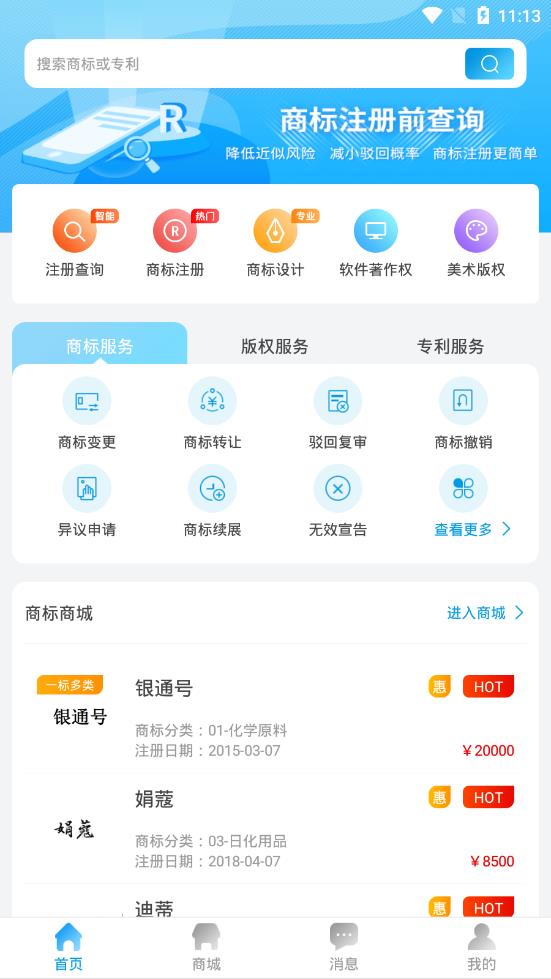Viewport: 551px width, 979px height.
Task: Open 注册查询 shortcut
Action: coord(74,244)
